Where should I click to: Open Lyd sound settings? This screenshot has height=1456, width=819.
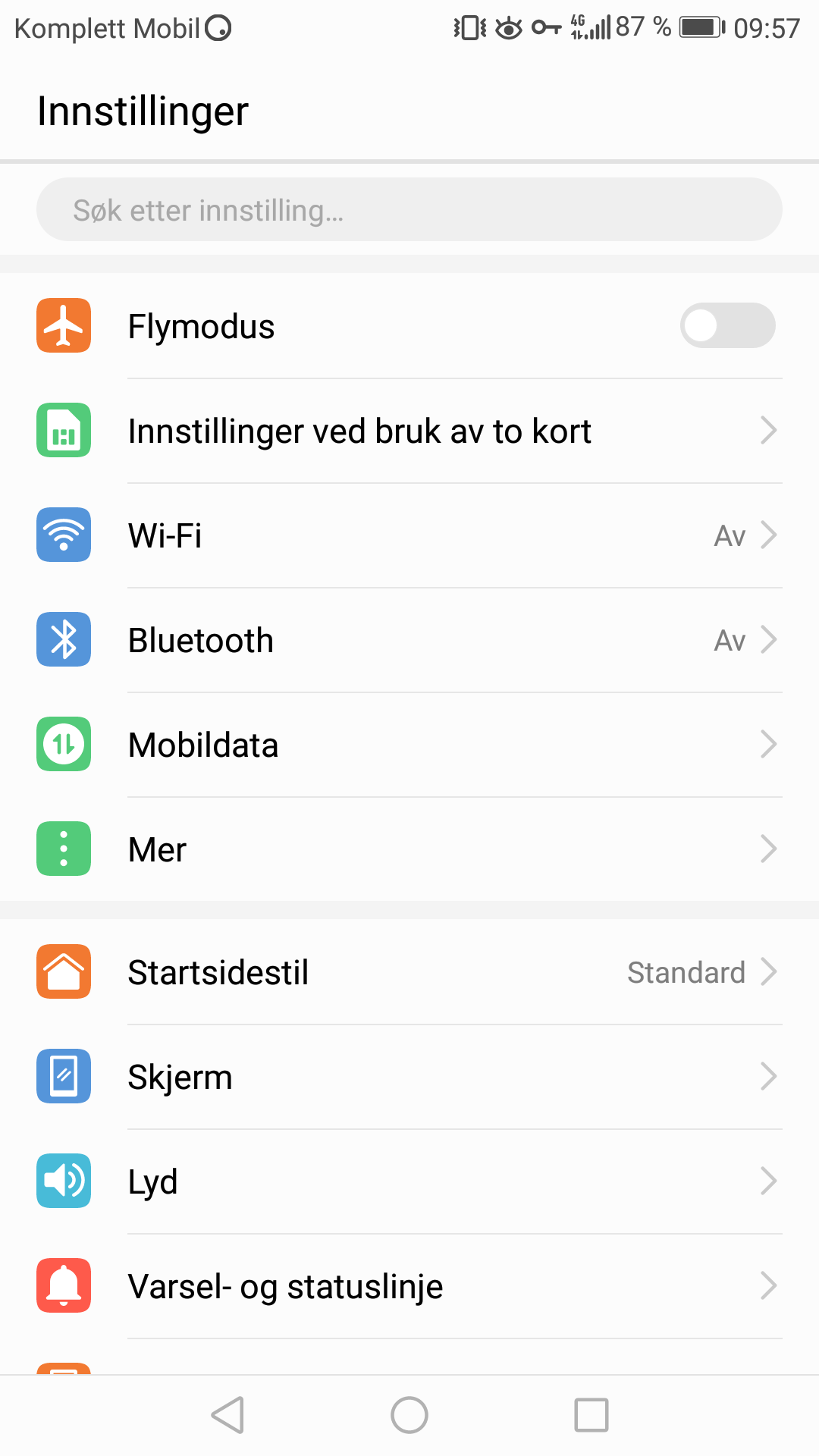(409, 1181)
